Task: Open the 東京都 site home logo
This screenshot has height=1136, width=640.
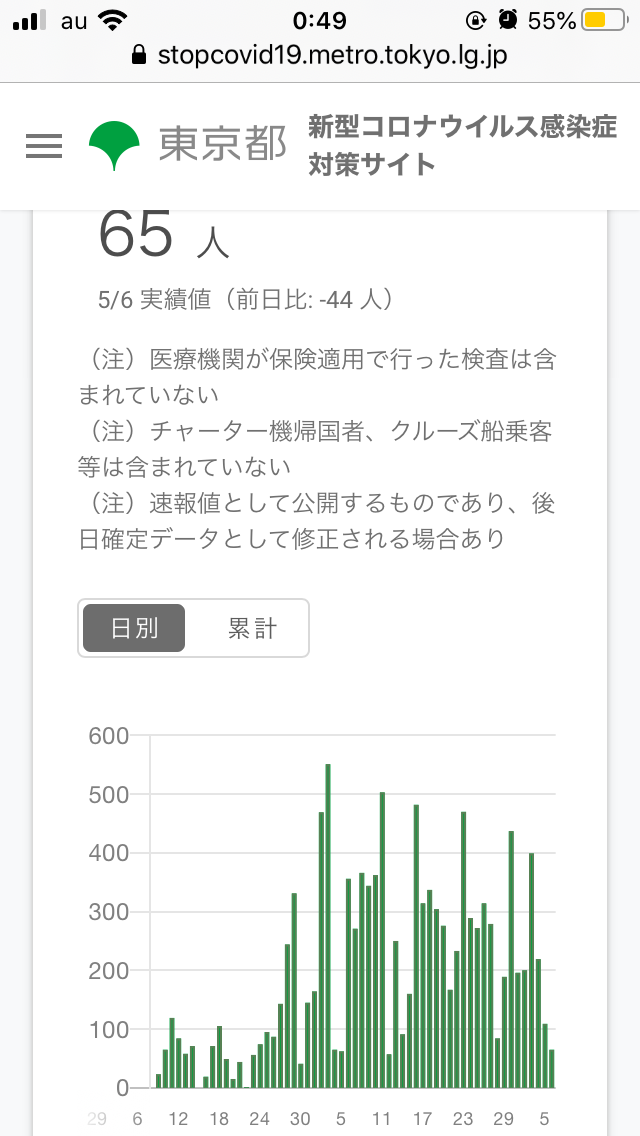Action: (x=187, y=146)
